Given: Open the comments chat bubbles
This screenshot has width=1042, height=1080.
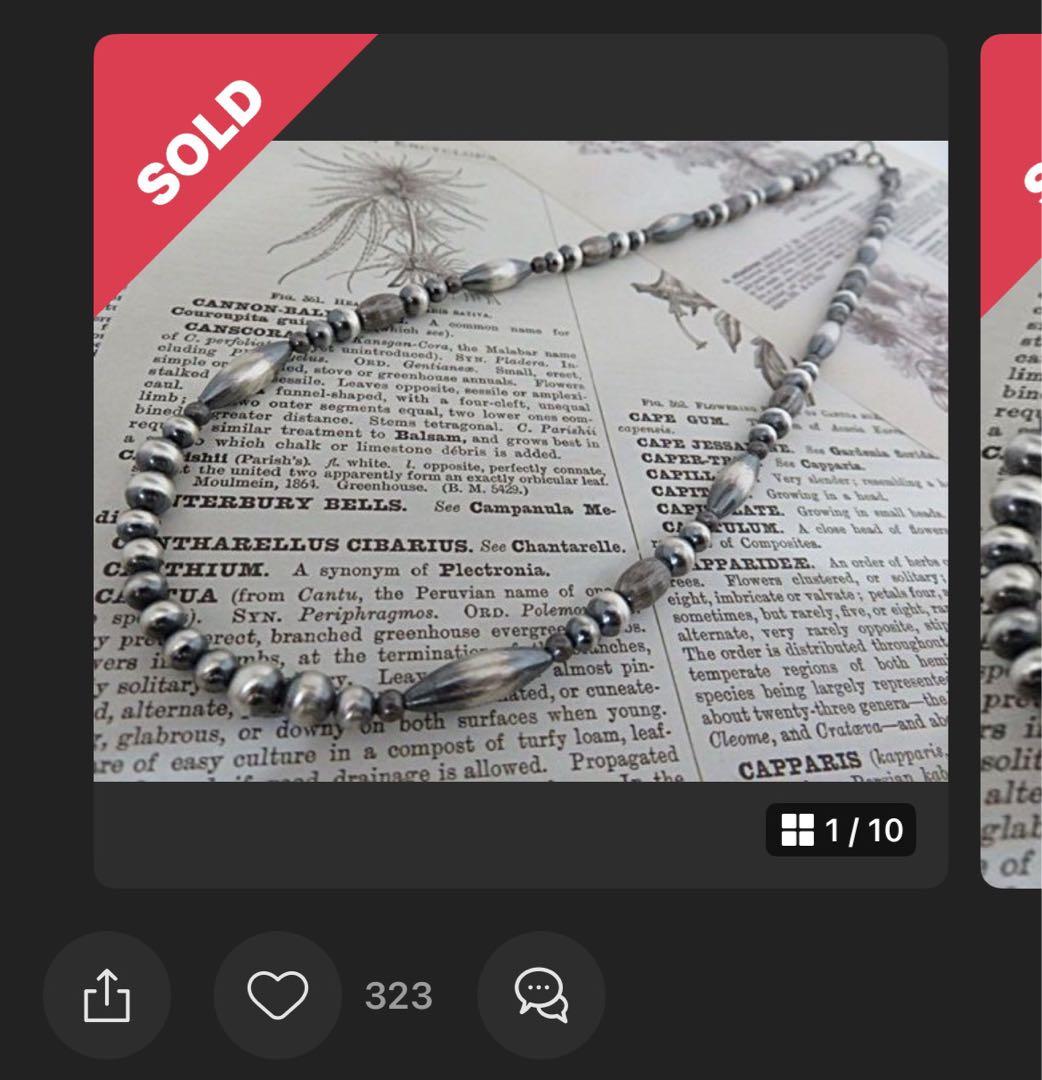Looking at the screenshot, I should [541, 995].
